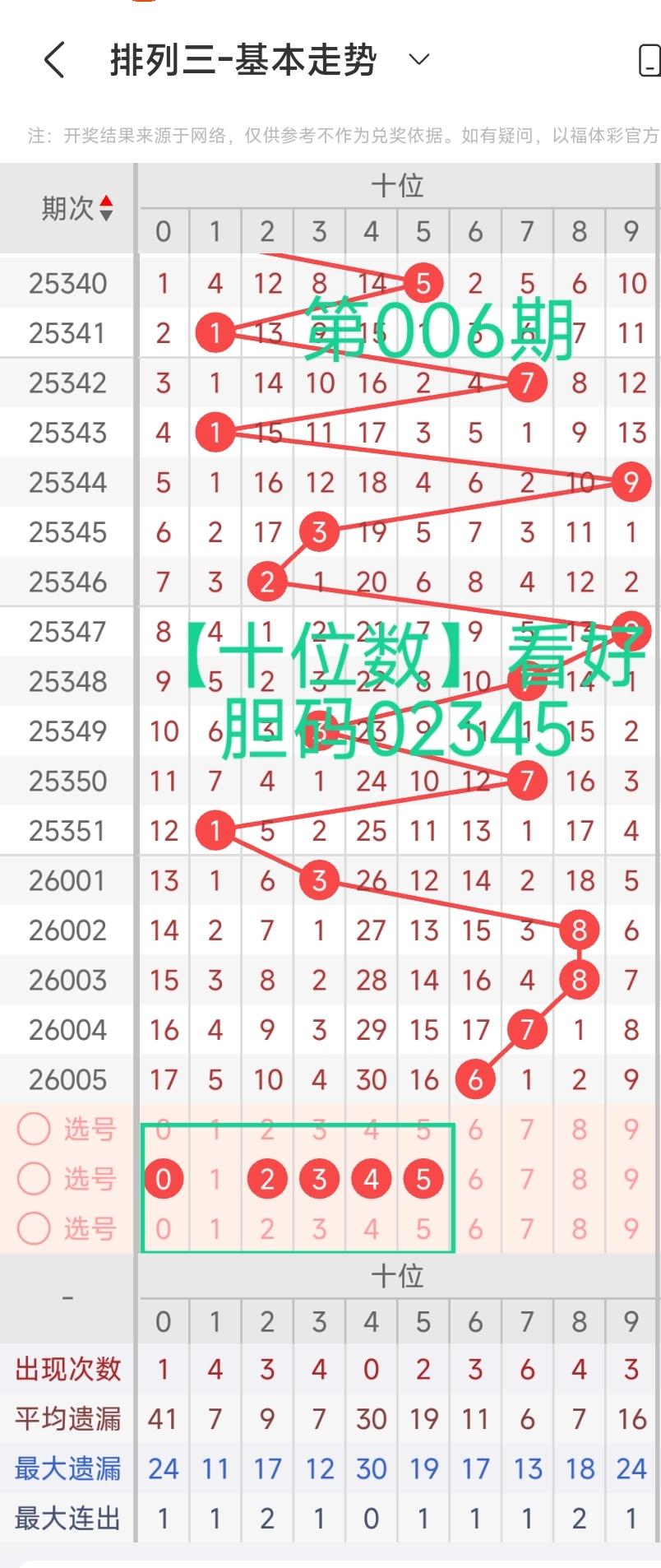Deselect circled number 3 in the middle pick row
Image resolution: width=661 pixels, height=1568 pixels.
tap(319, 1179)
